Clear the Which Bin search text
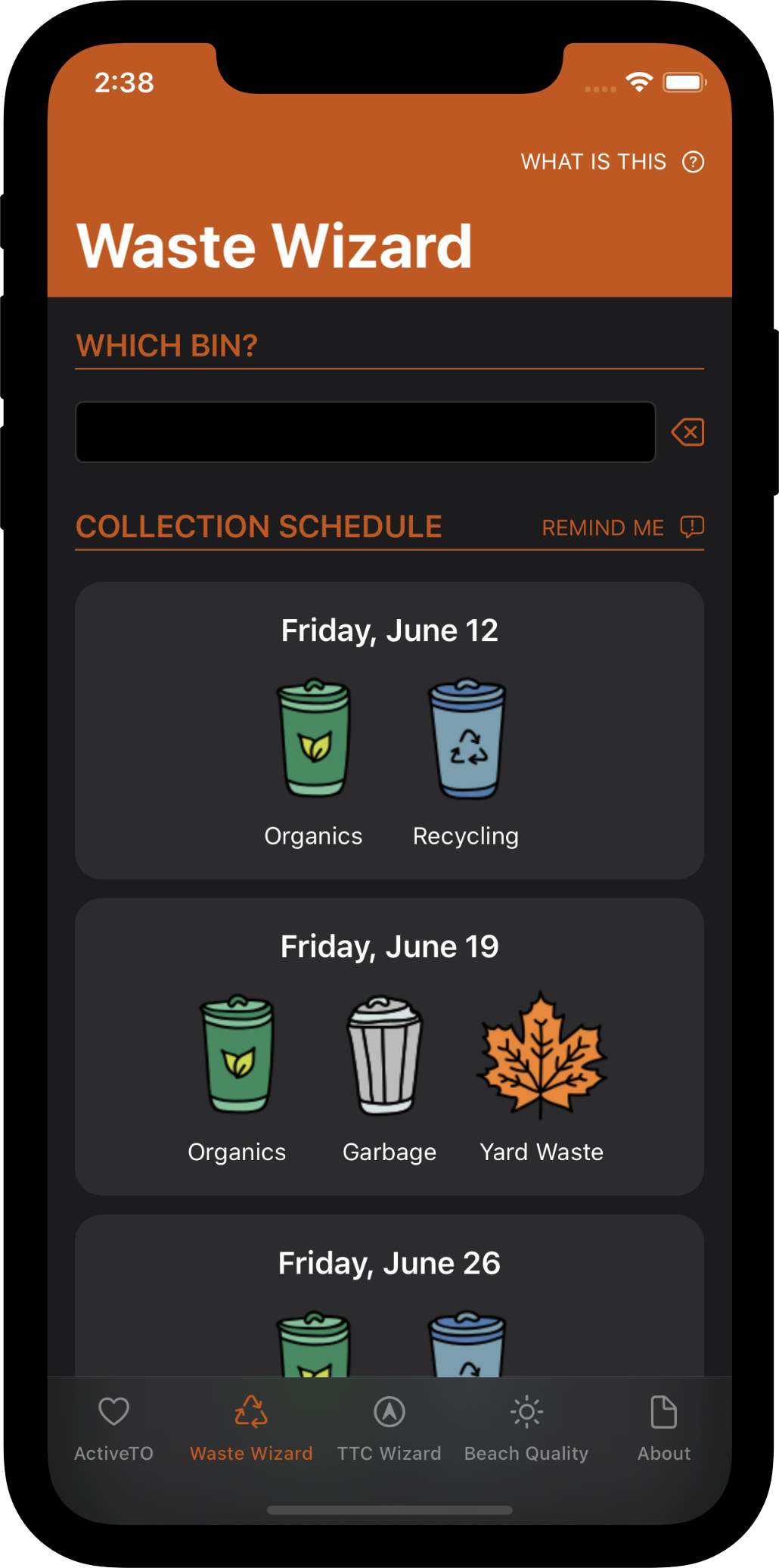The image size is (779, 1568). point(687,432)
